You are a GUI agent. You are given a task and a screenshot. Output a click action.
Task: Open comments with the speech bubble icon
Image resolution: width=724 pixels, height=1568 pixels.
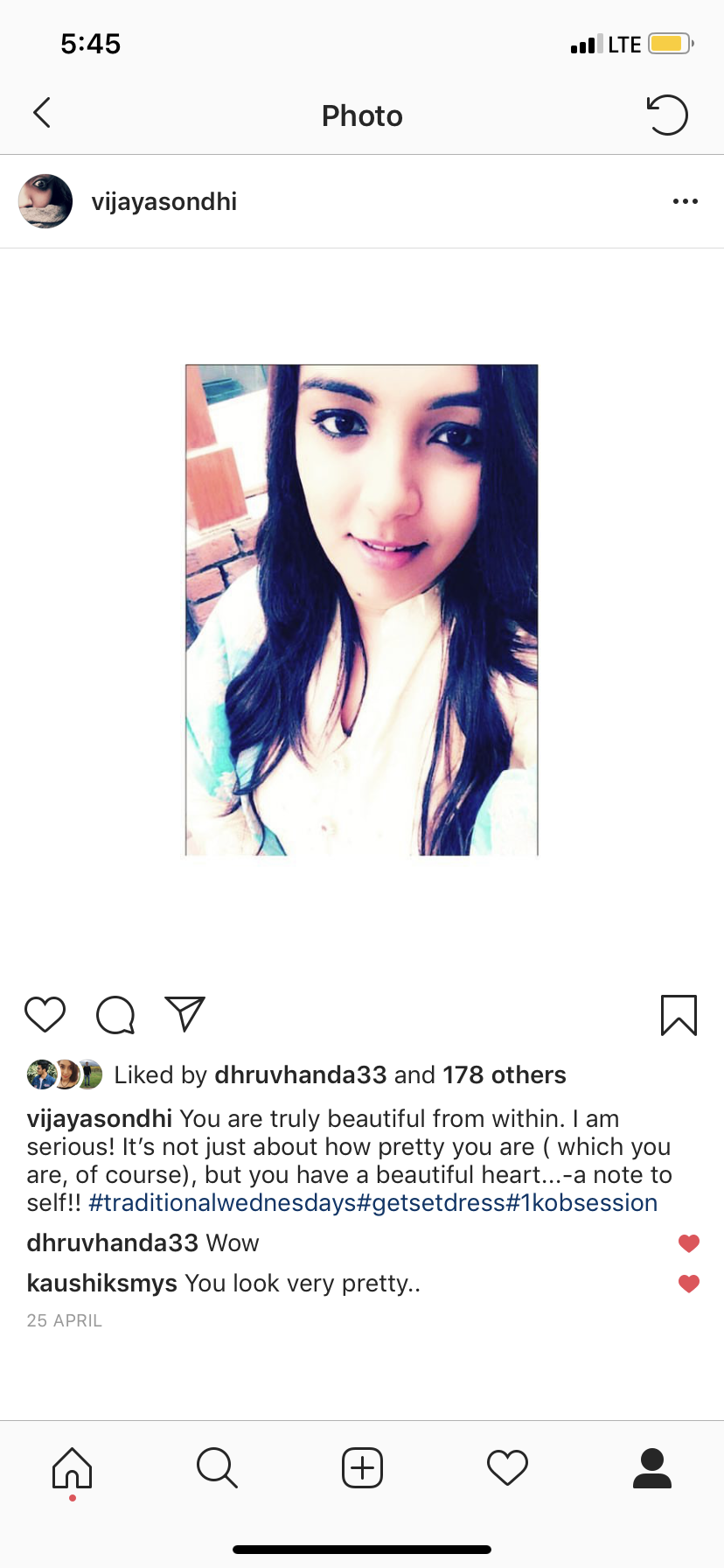(115, 1015)
